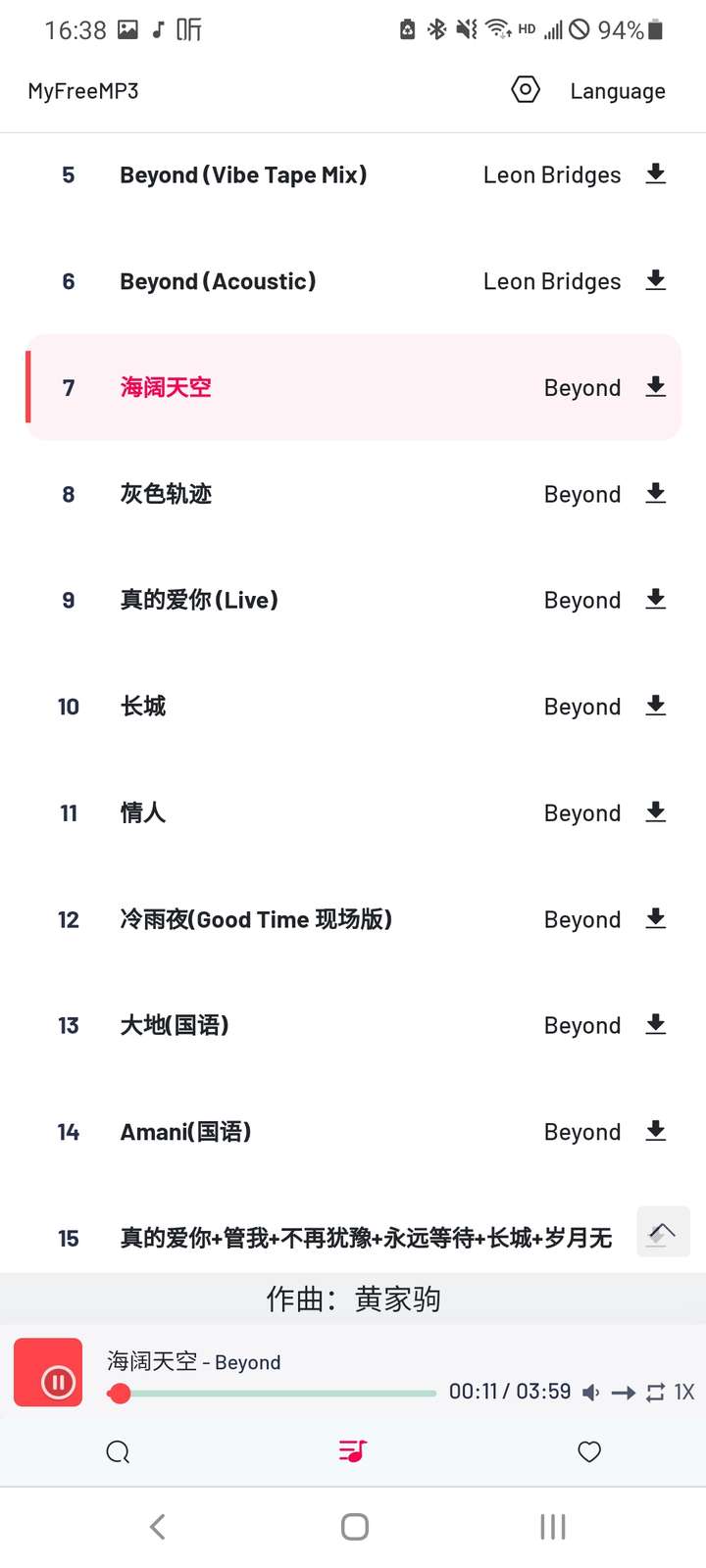
Task: Go back using system navigation
Action: coord(157,1527)
